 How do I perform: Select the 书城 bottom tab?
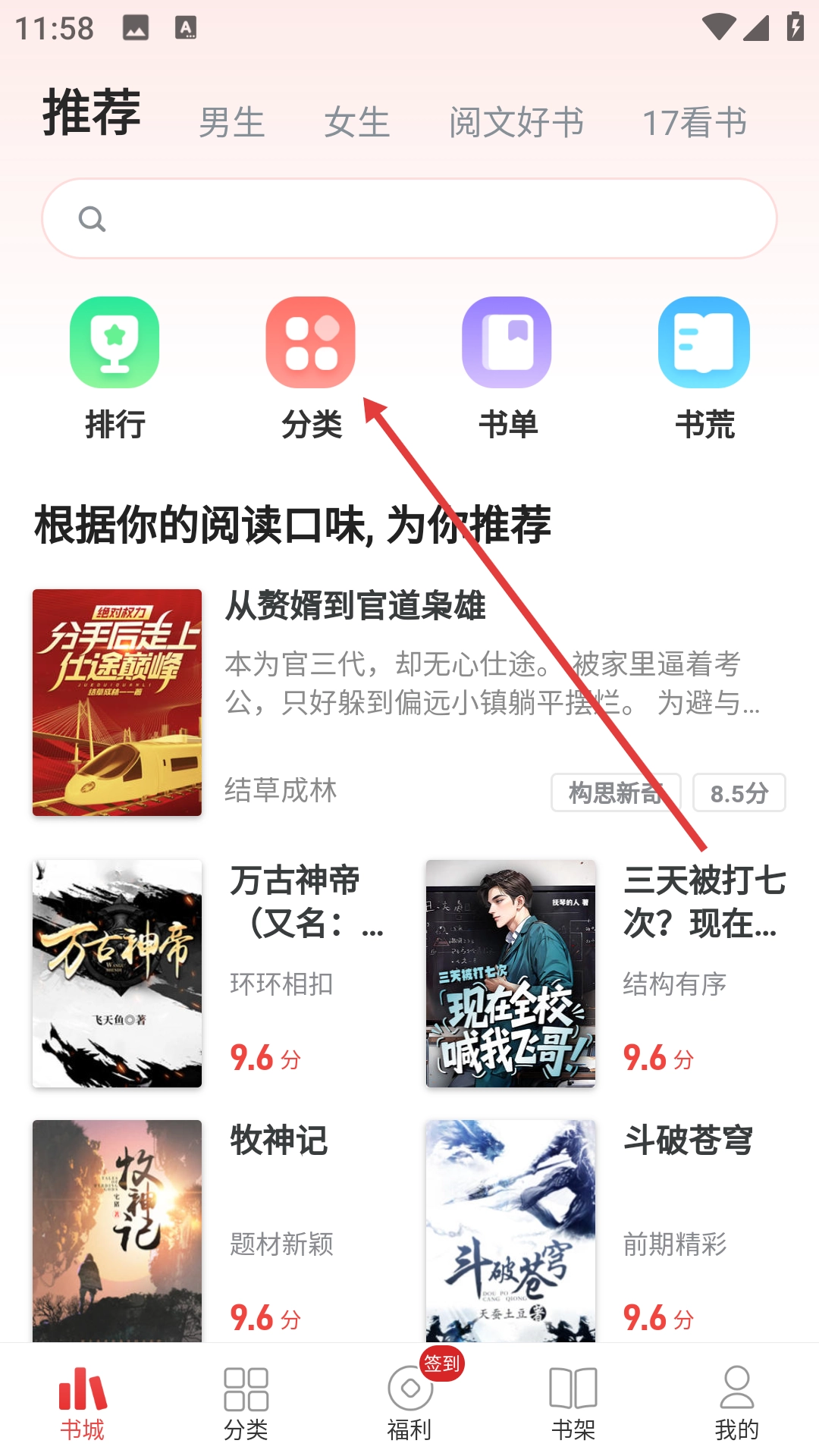point(82,1403)
